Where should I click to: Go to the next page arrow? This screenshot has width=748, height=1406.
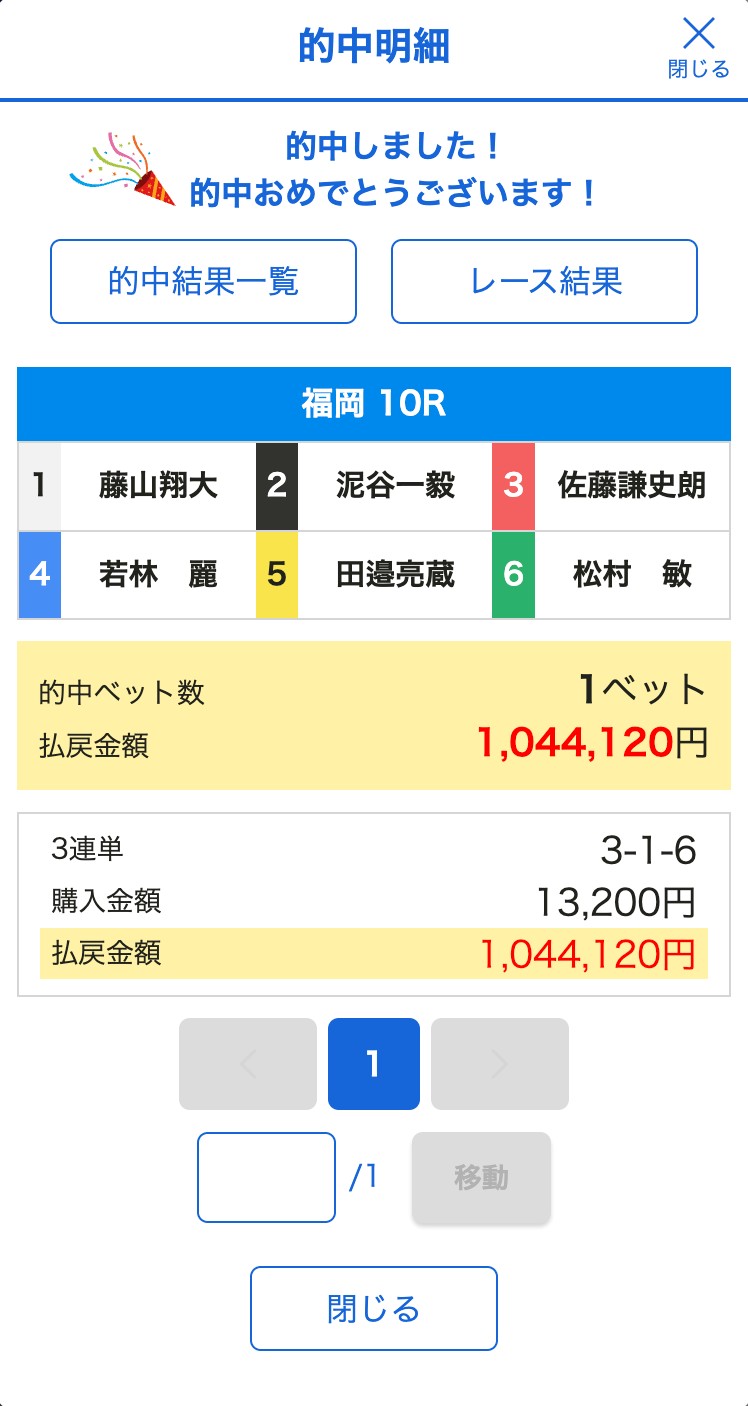coord(500,1064)
